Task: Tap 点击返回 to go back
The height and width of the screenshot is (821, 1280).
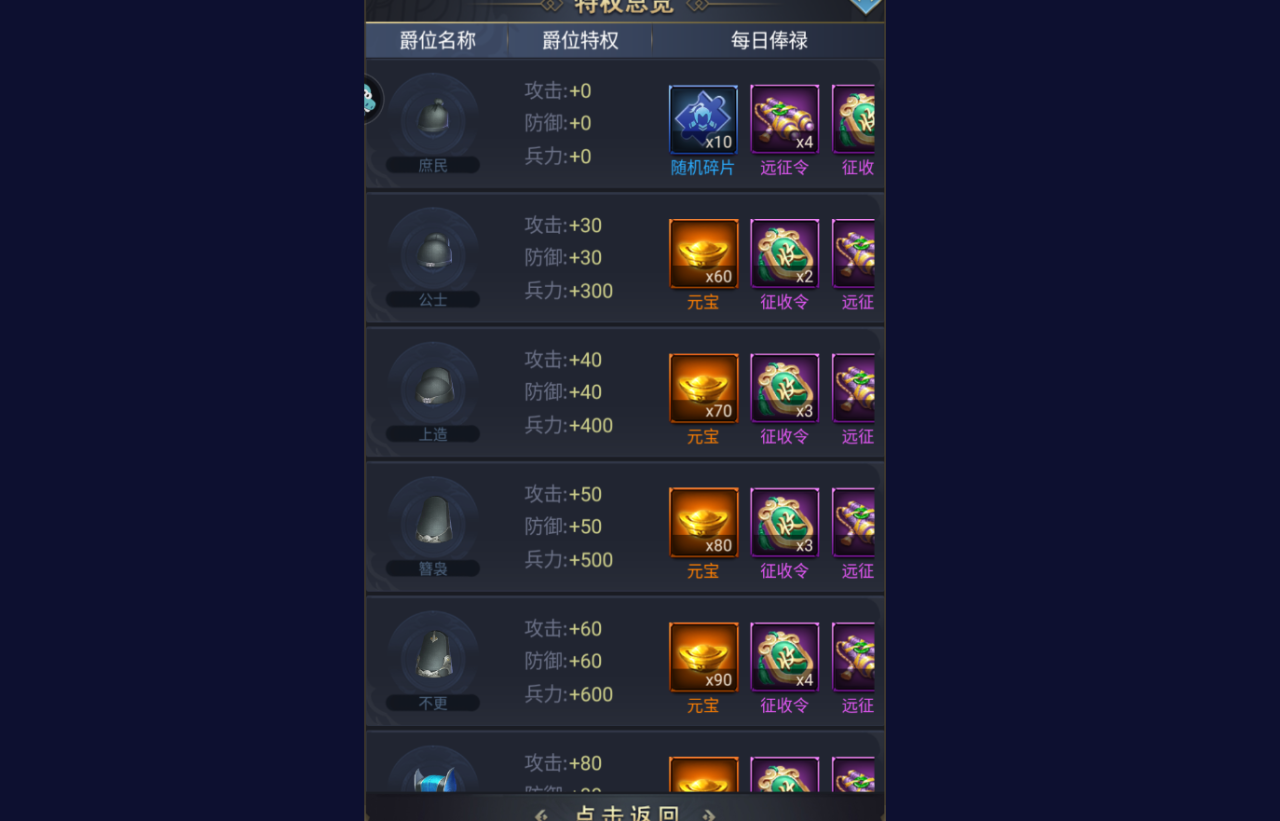Action: 626,811
